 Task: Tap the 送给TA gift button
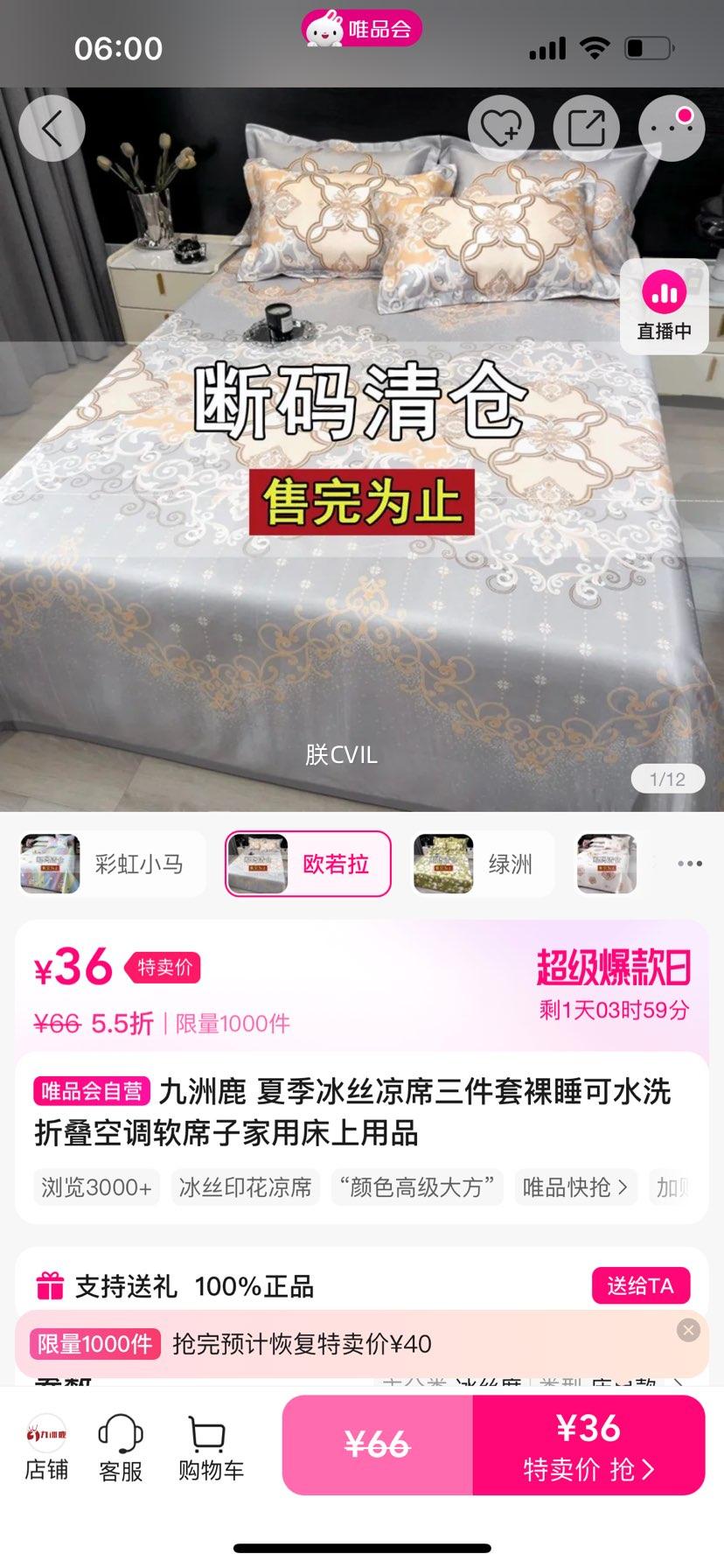point(640,1285)
